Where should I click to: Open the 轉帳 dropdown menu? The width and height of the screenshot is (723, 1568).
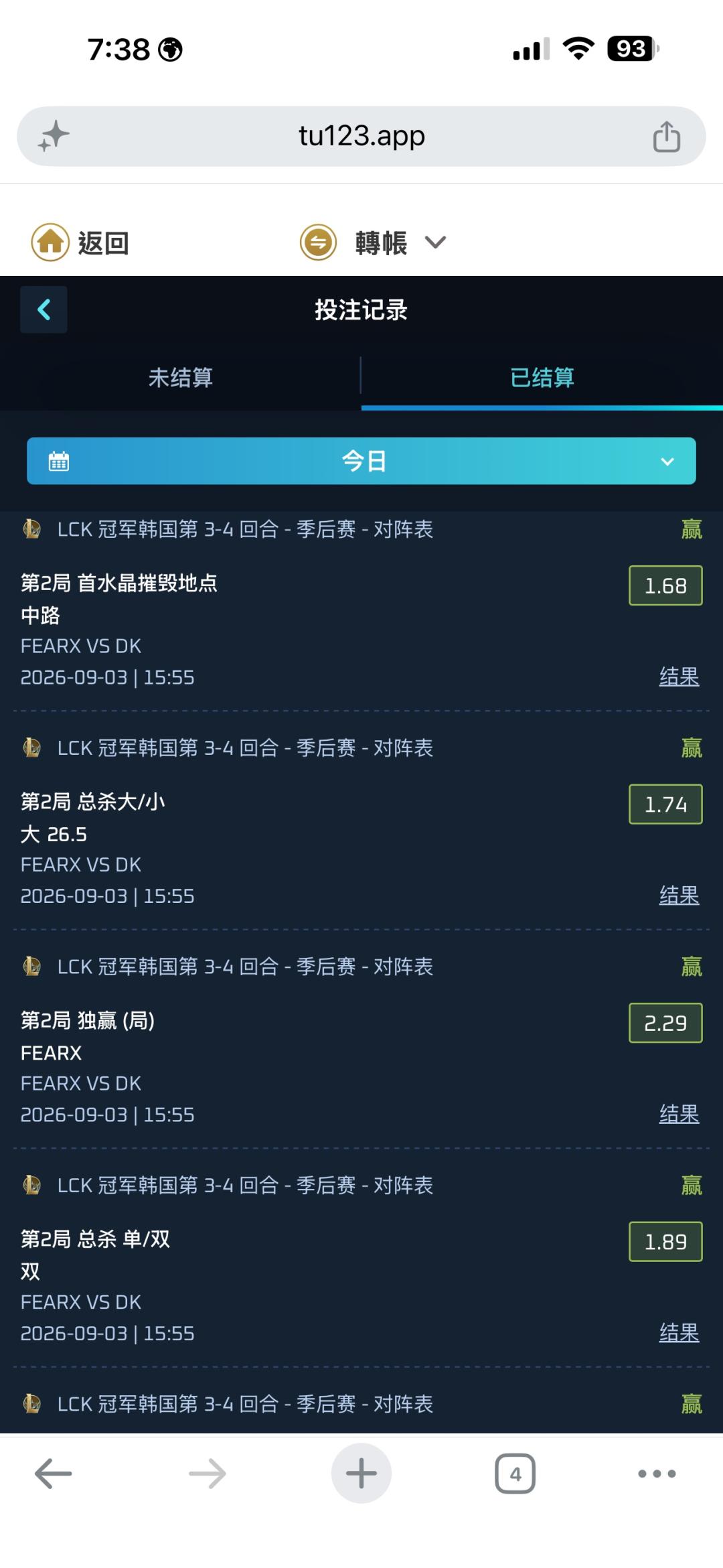click(374, 242)
